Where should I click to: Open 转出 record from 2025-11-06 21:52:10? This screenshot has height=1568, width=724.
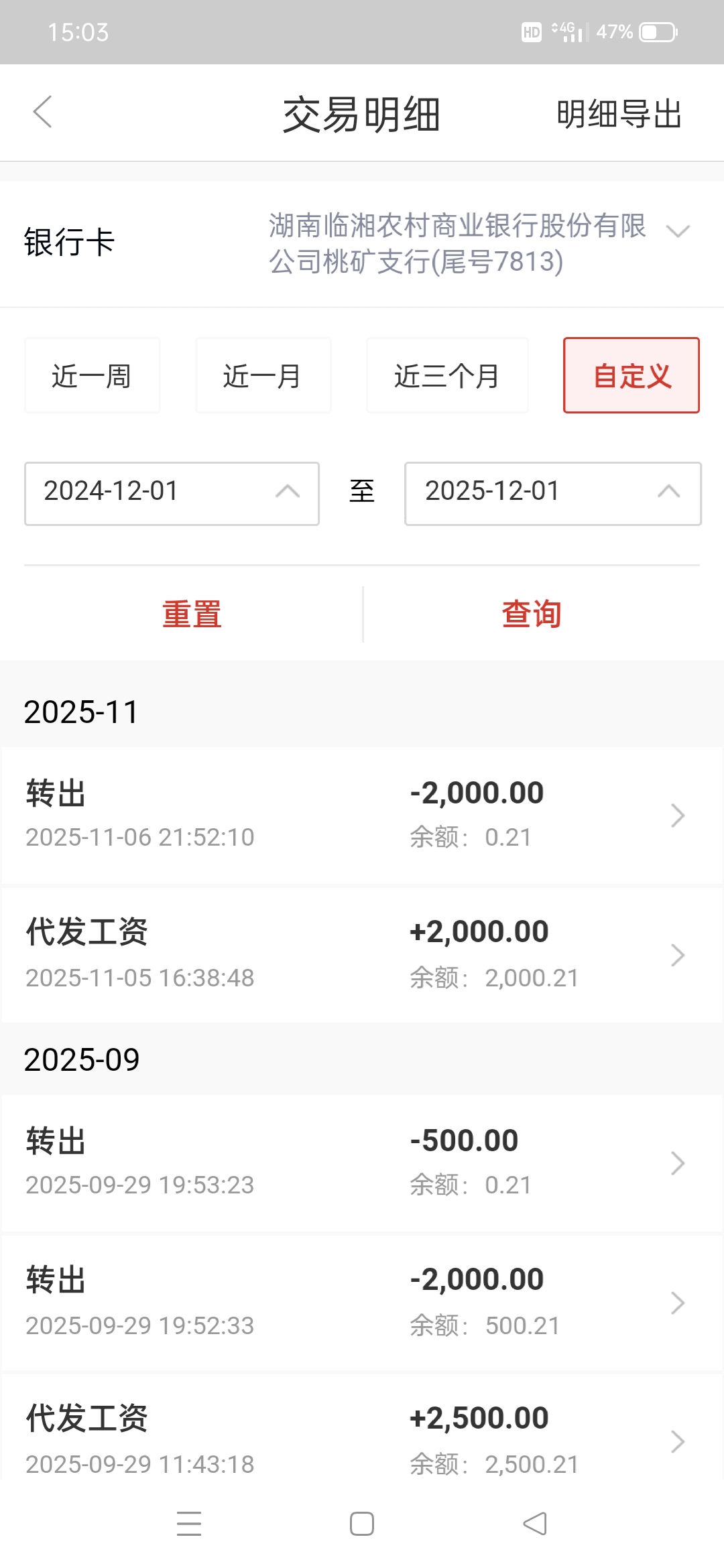362,815
